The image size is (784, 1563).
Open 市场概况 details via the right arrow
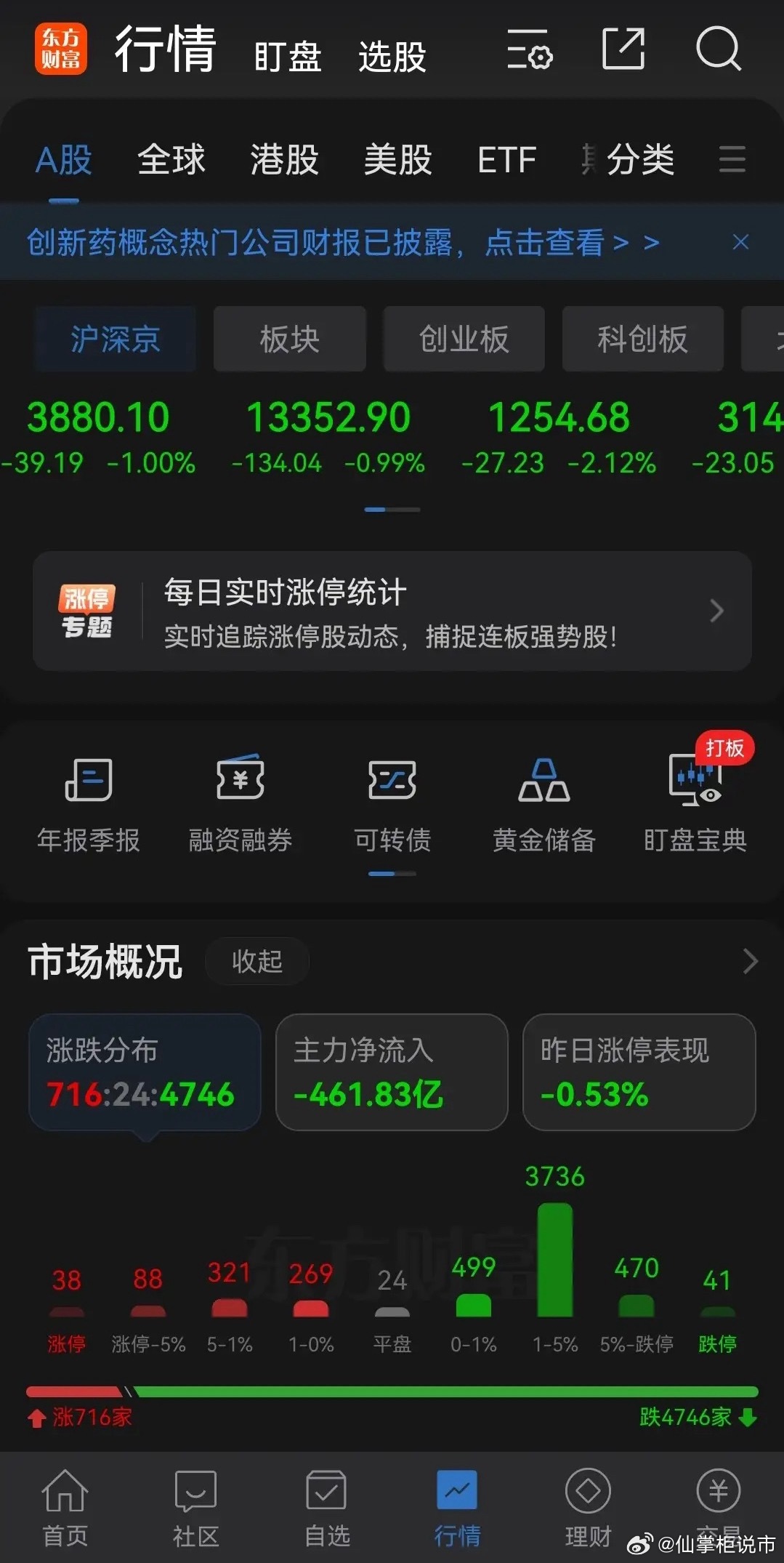tap(750, 961)
